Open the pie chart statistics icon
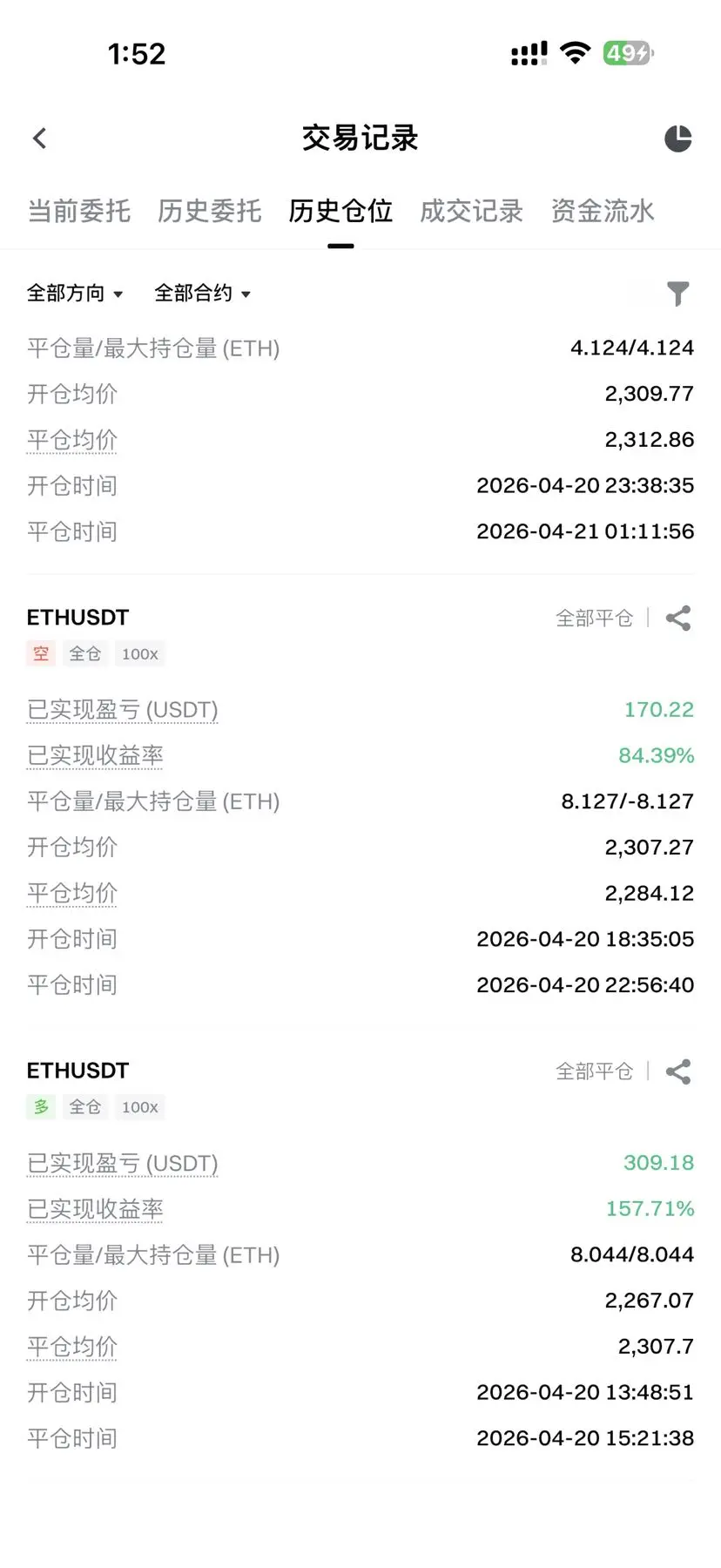 click(x=677, y=139)
